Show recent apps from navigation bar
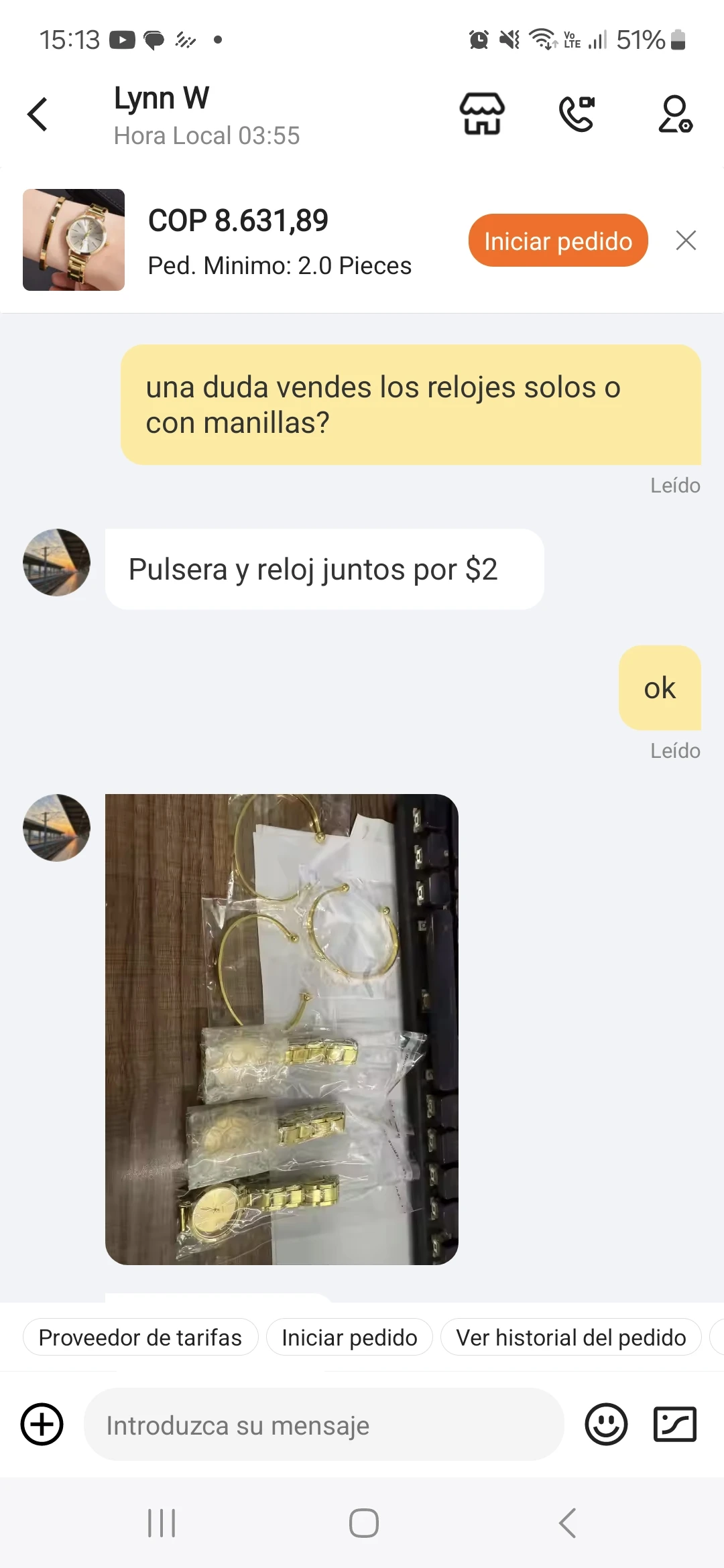Image resolution: width=724 pixels, height=1568 pixels. point(162,1523)
